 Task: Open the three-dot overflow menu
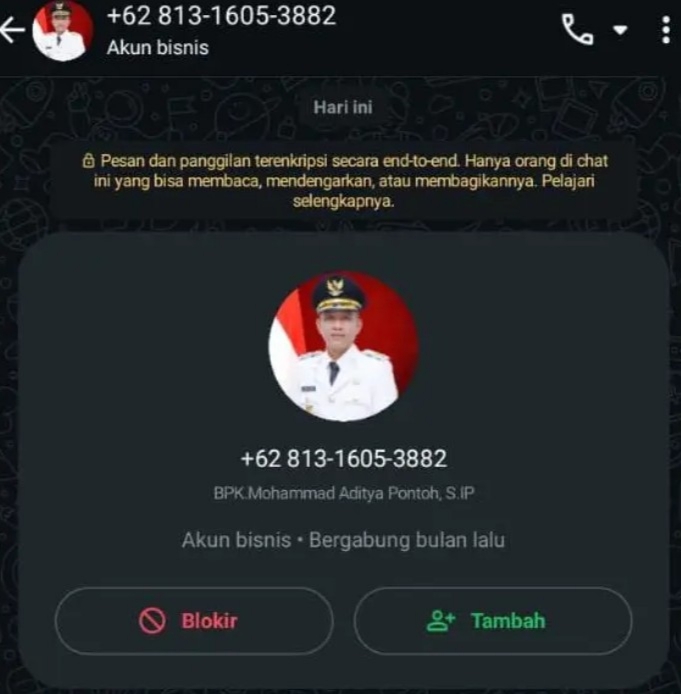[666, 30]
